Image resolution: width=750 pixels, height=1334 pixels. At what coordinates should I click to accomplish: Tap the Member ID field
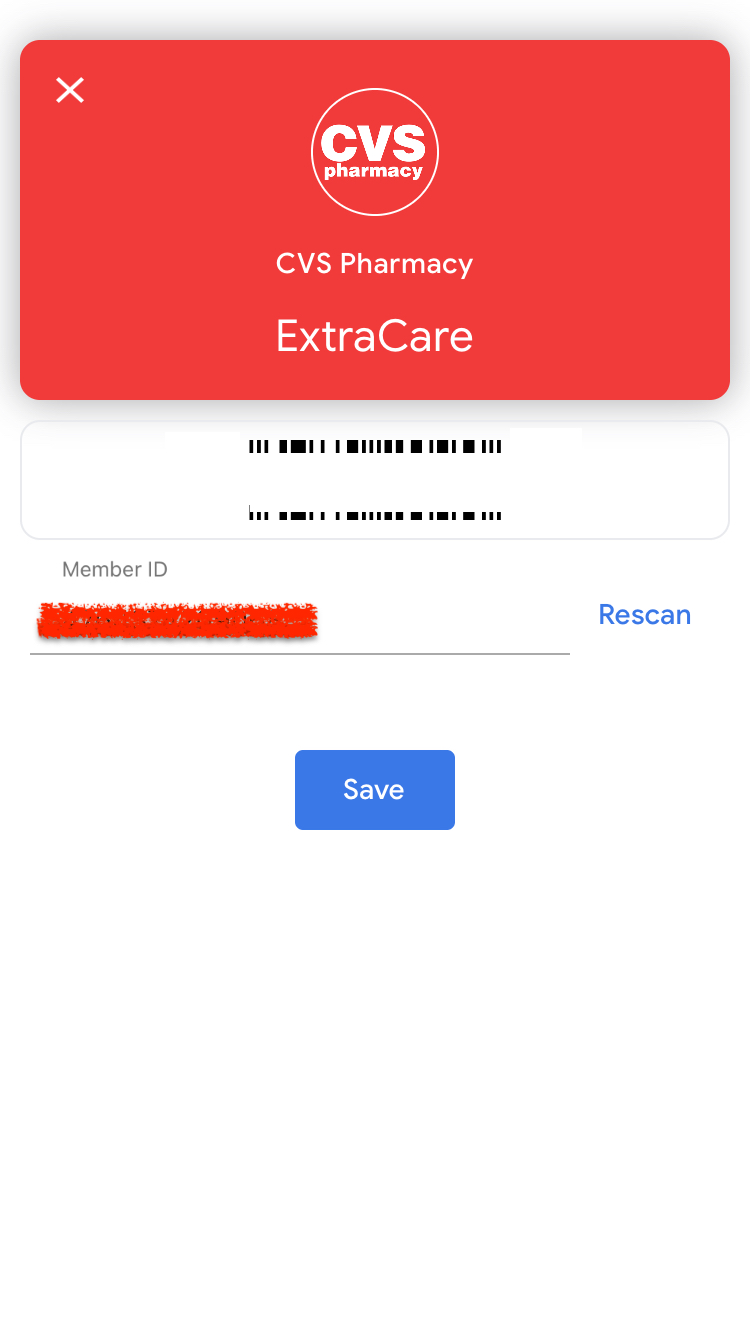coord(300,620)
